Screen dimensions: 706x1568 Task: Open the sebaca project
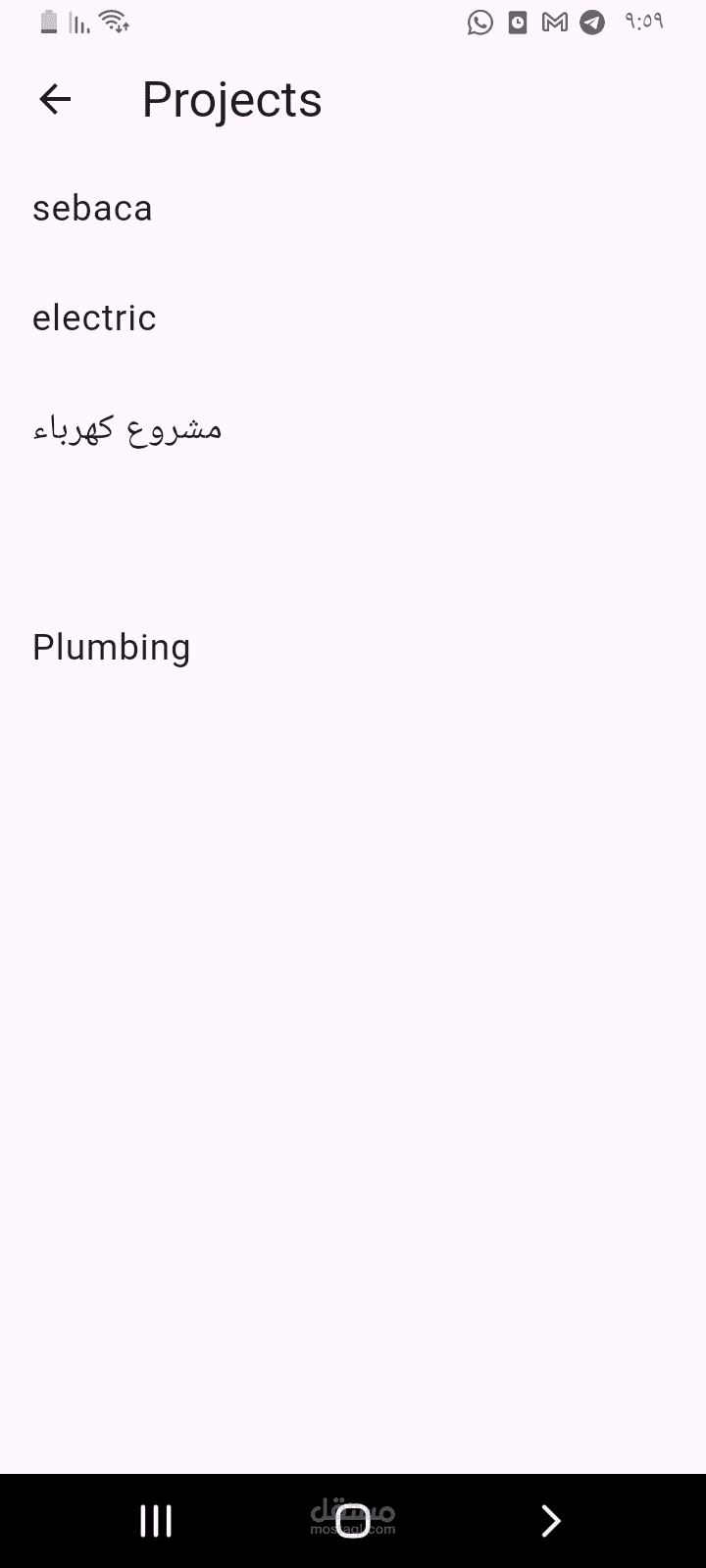353,208
